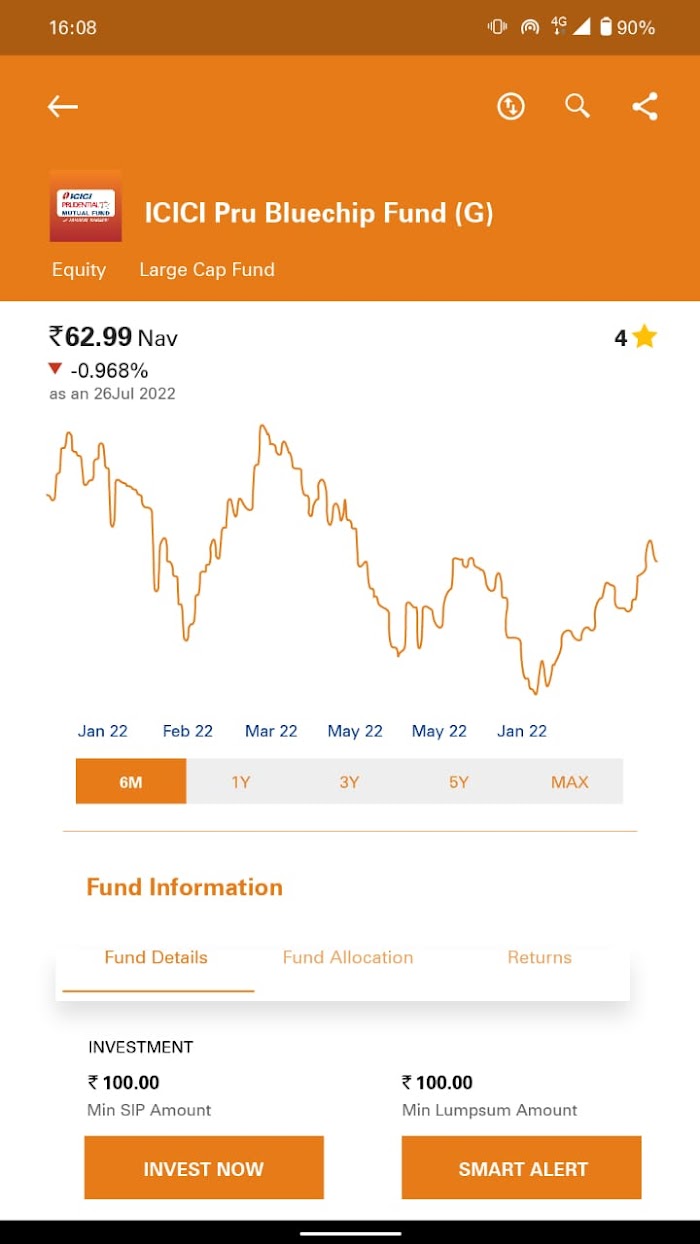Switch to the Fund Allocation tab

[x=348, y=958]
